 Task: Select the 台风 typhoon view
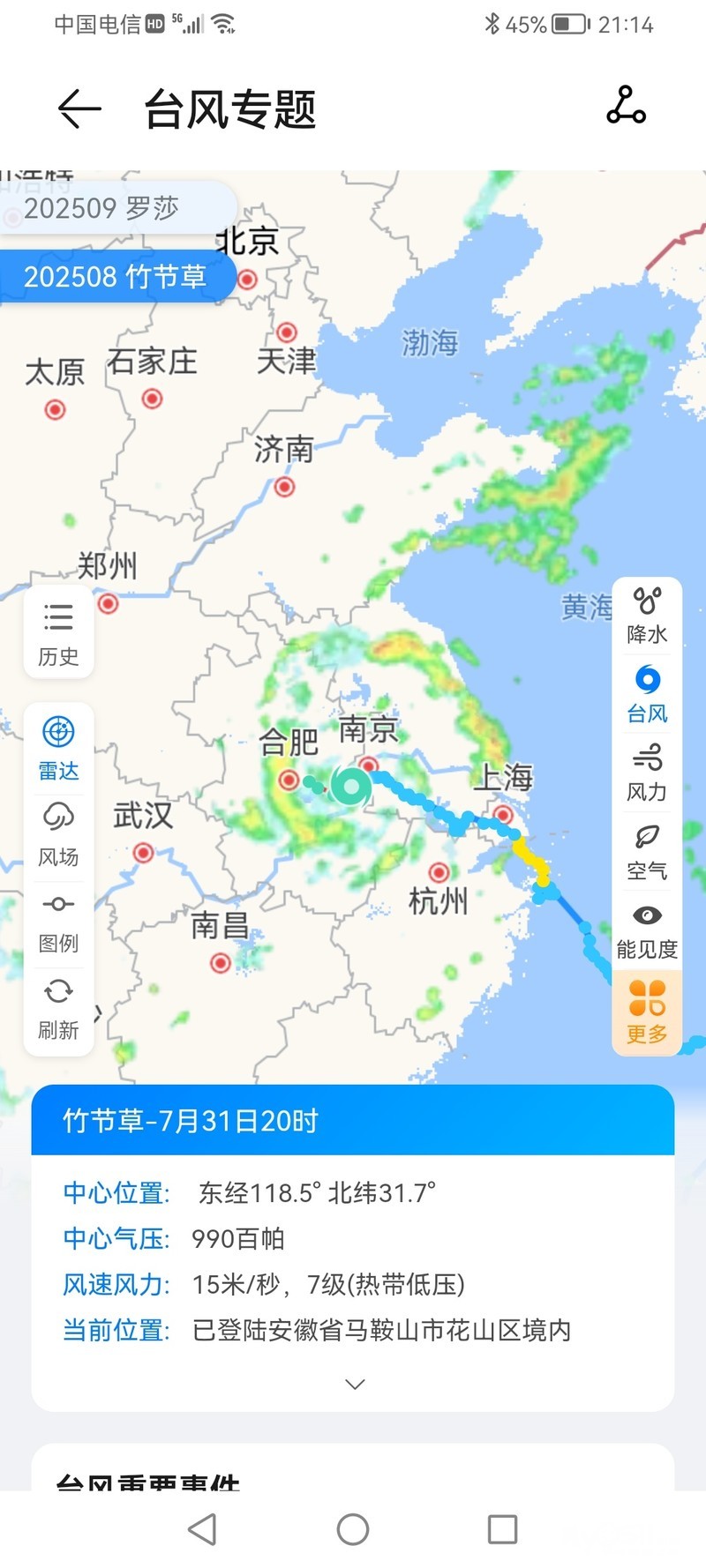[x=647, y=694]
